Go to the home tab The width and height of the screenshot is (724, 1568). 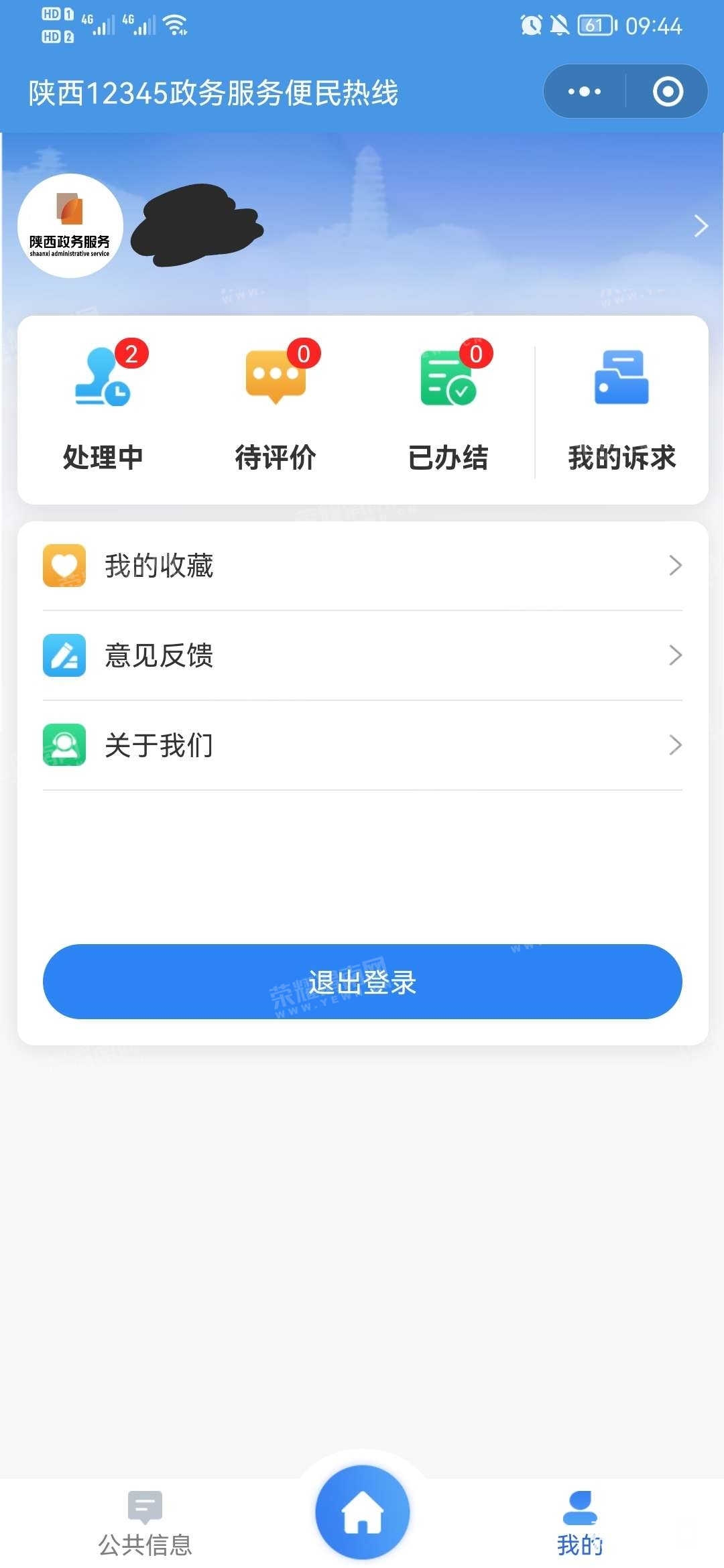(x=363, y=1512)
